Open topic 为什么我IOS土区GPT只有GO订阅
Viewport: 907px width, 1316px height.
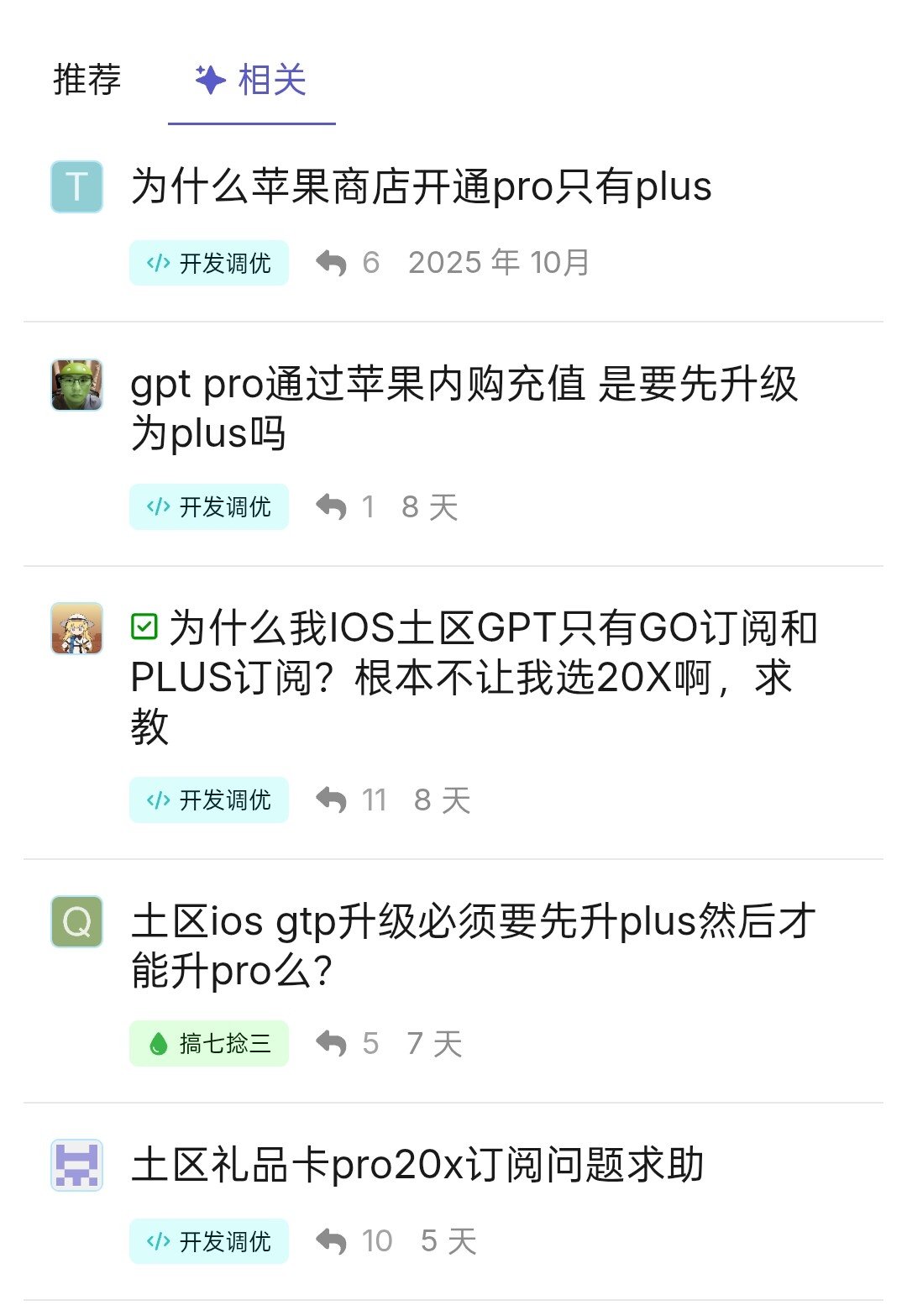pyautogui.click(x=474, y=677)
